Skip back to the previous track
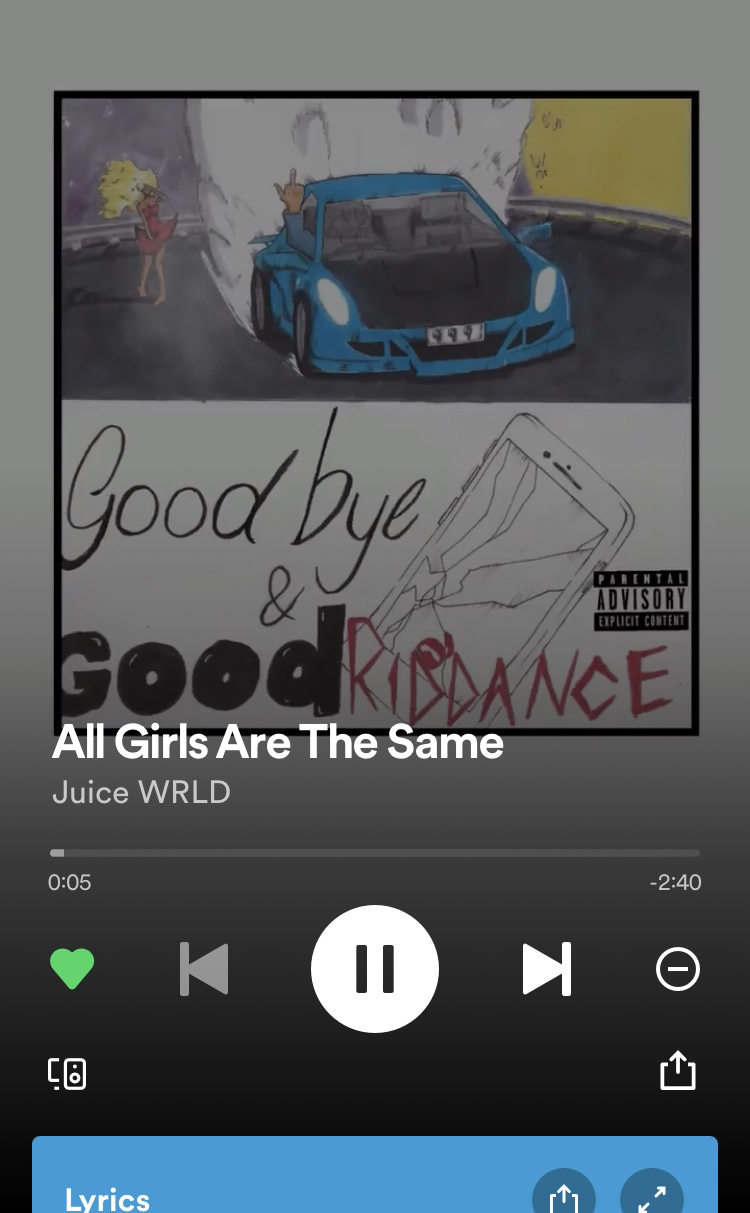This screenshot has width=750, height=1213. (204, 969)
